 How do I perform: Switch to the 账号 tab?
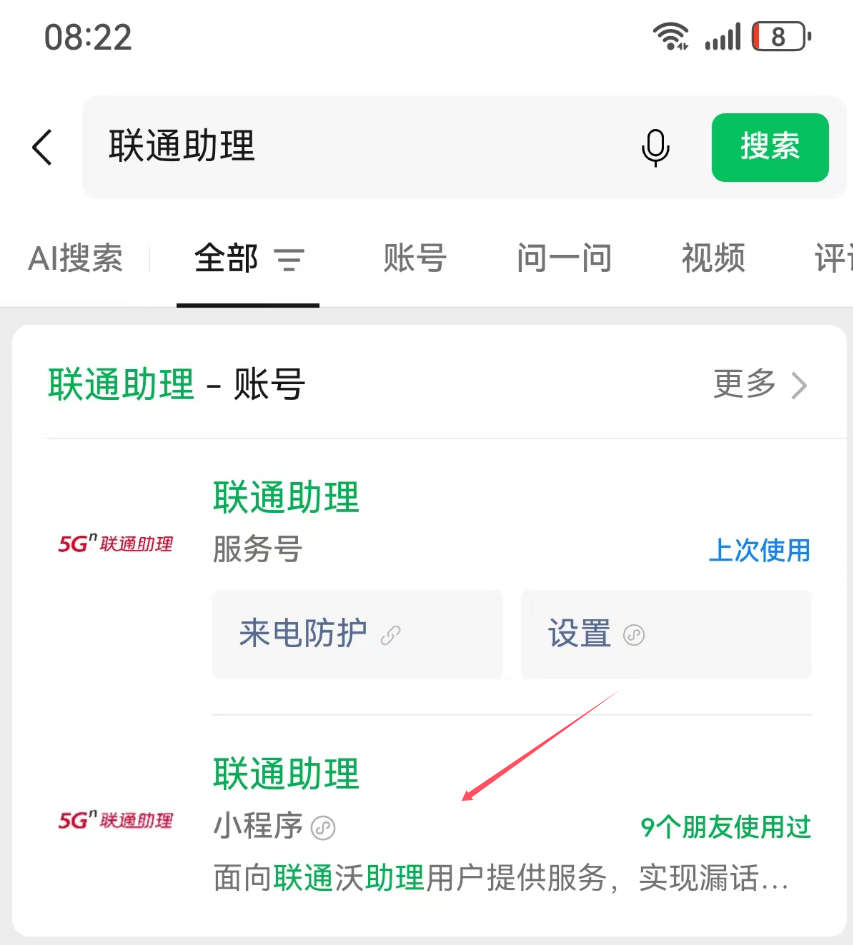pyautogui.click(x=415, y=259)
